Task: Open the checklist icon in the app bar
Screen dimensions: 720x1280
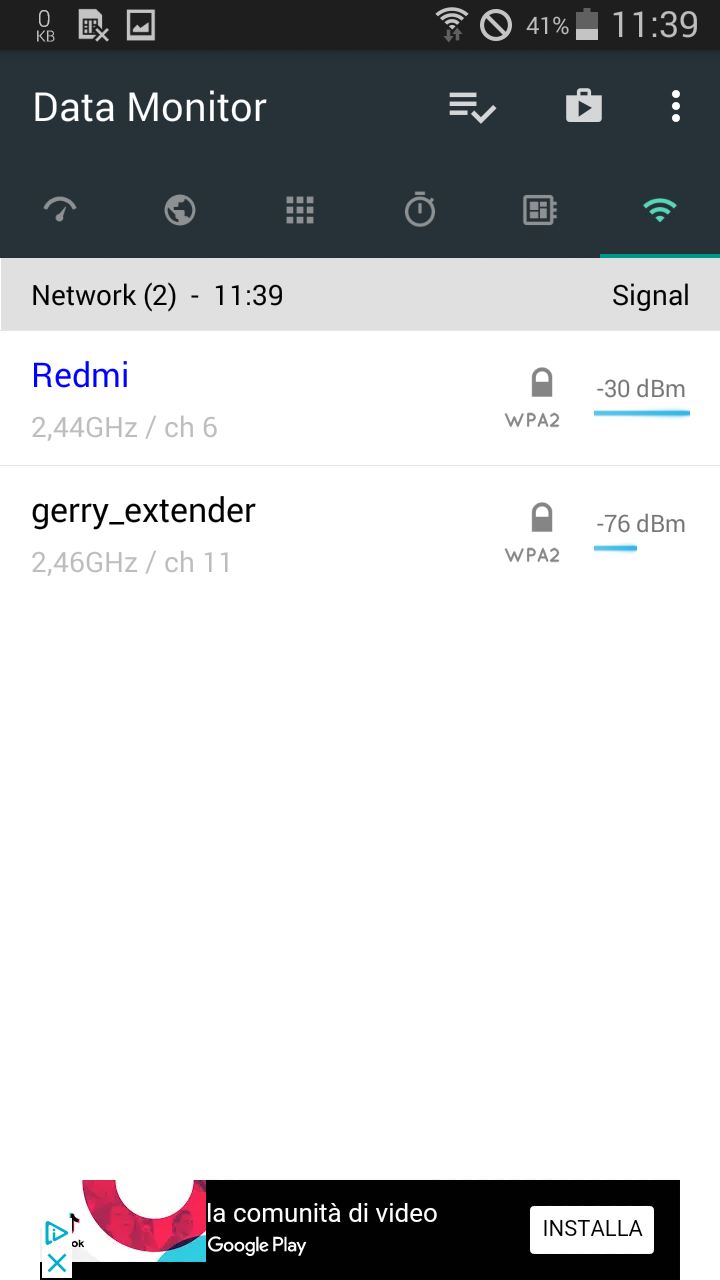Action: (x=473, y=106)
